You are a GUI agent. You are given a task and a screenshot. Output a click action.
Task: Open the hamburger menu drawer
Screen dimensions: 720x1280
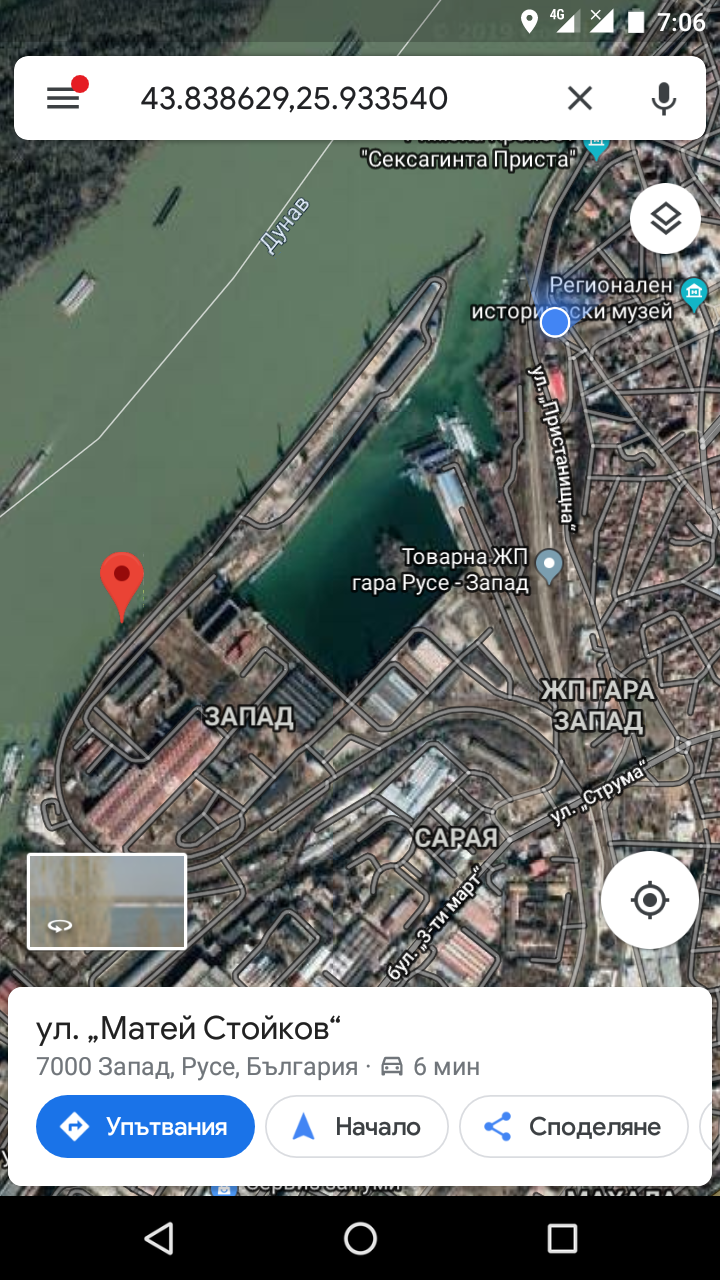pos(62,98)
